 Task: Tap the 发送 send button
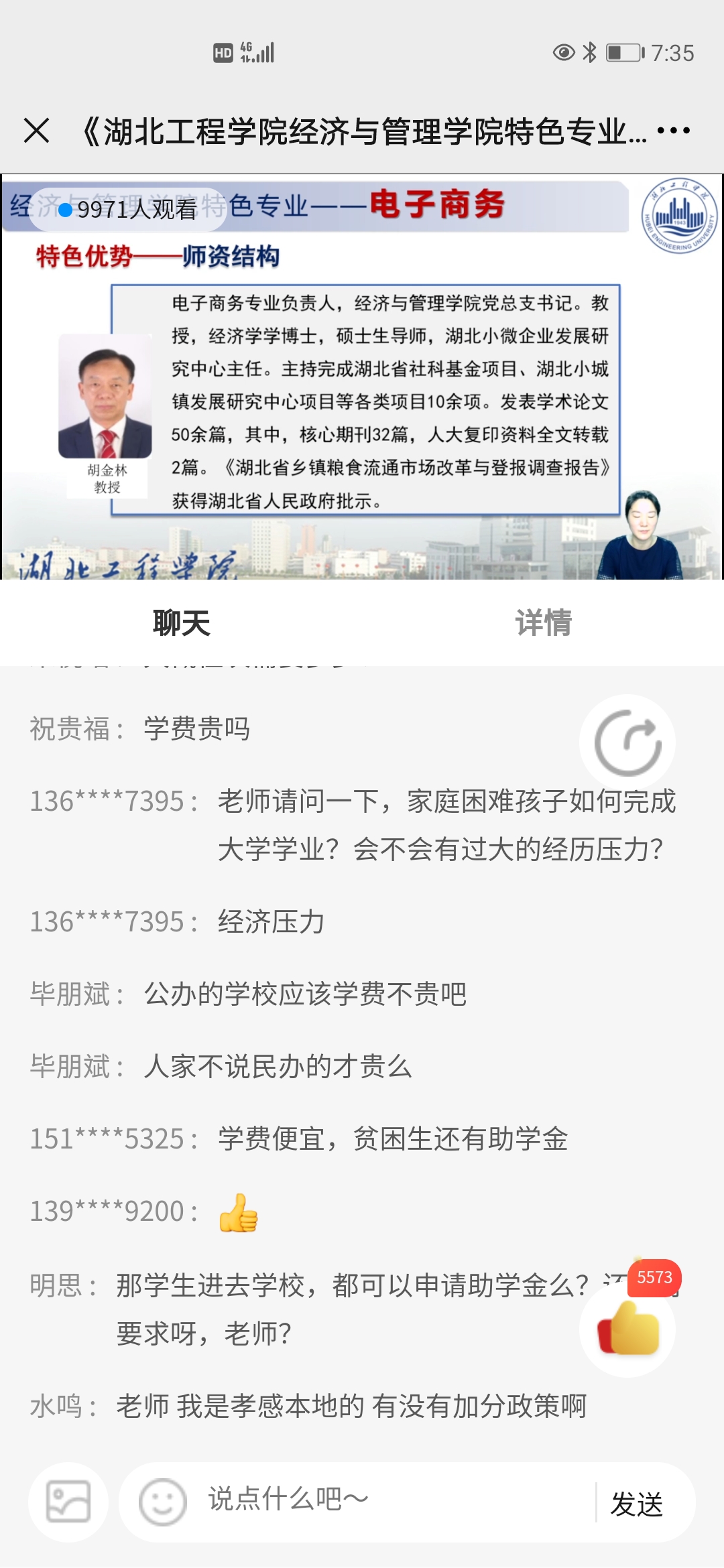coord(637,1504)
